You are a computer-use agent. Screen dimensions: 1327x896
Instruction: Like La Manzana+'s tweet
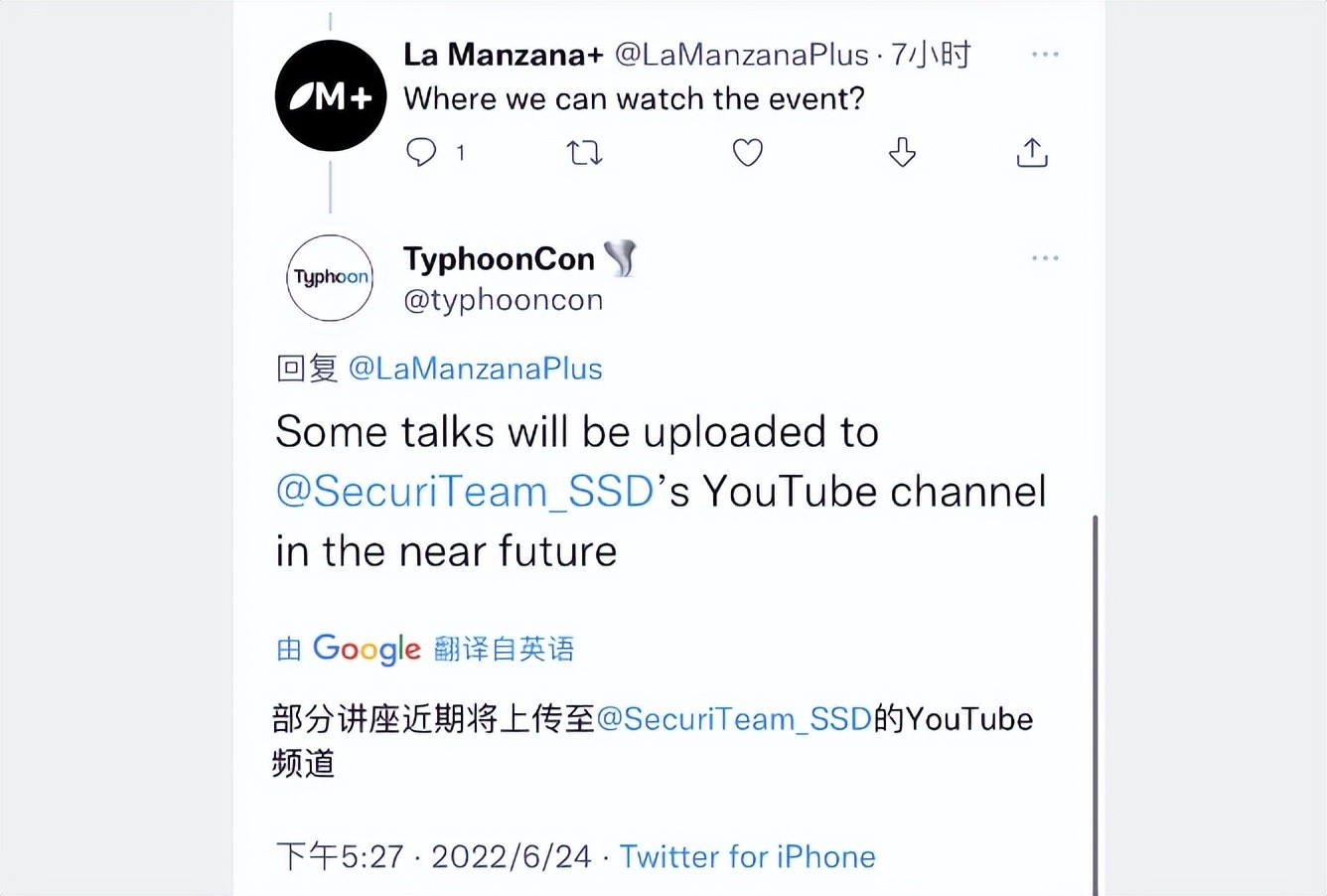(x=747, y=153)
